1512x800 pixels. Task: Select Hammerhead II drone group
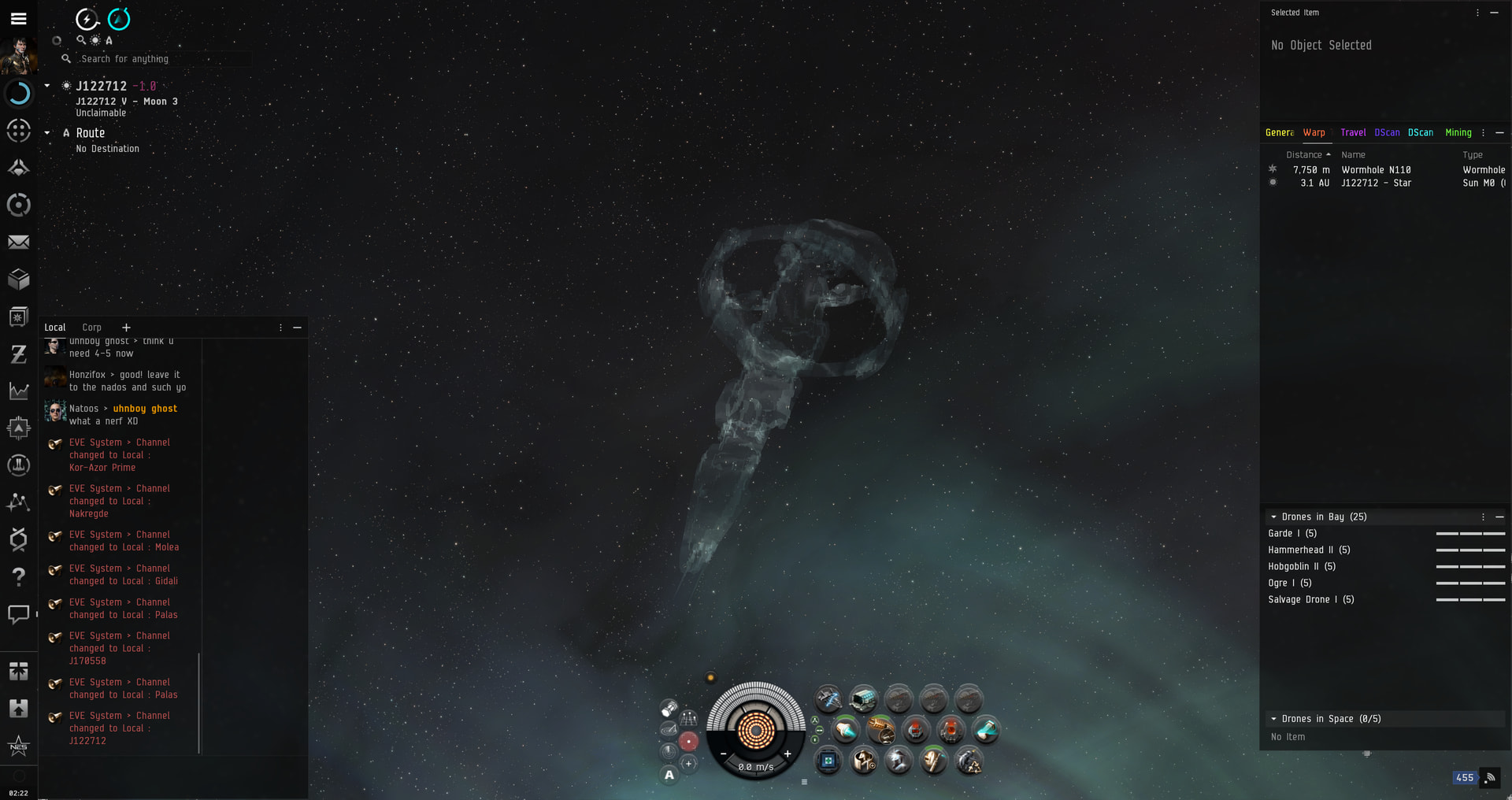tap(1308, 550)
